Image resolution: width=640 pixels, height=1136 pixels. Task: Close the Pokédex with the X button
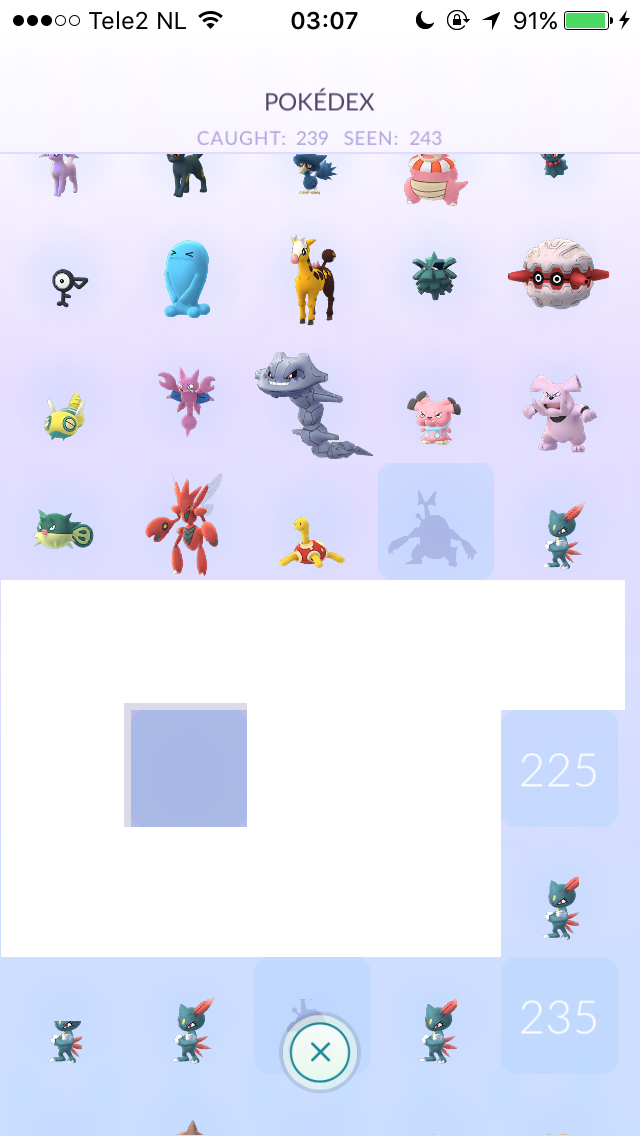click(320, 1052)
